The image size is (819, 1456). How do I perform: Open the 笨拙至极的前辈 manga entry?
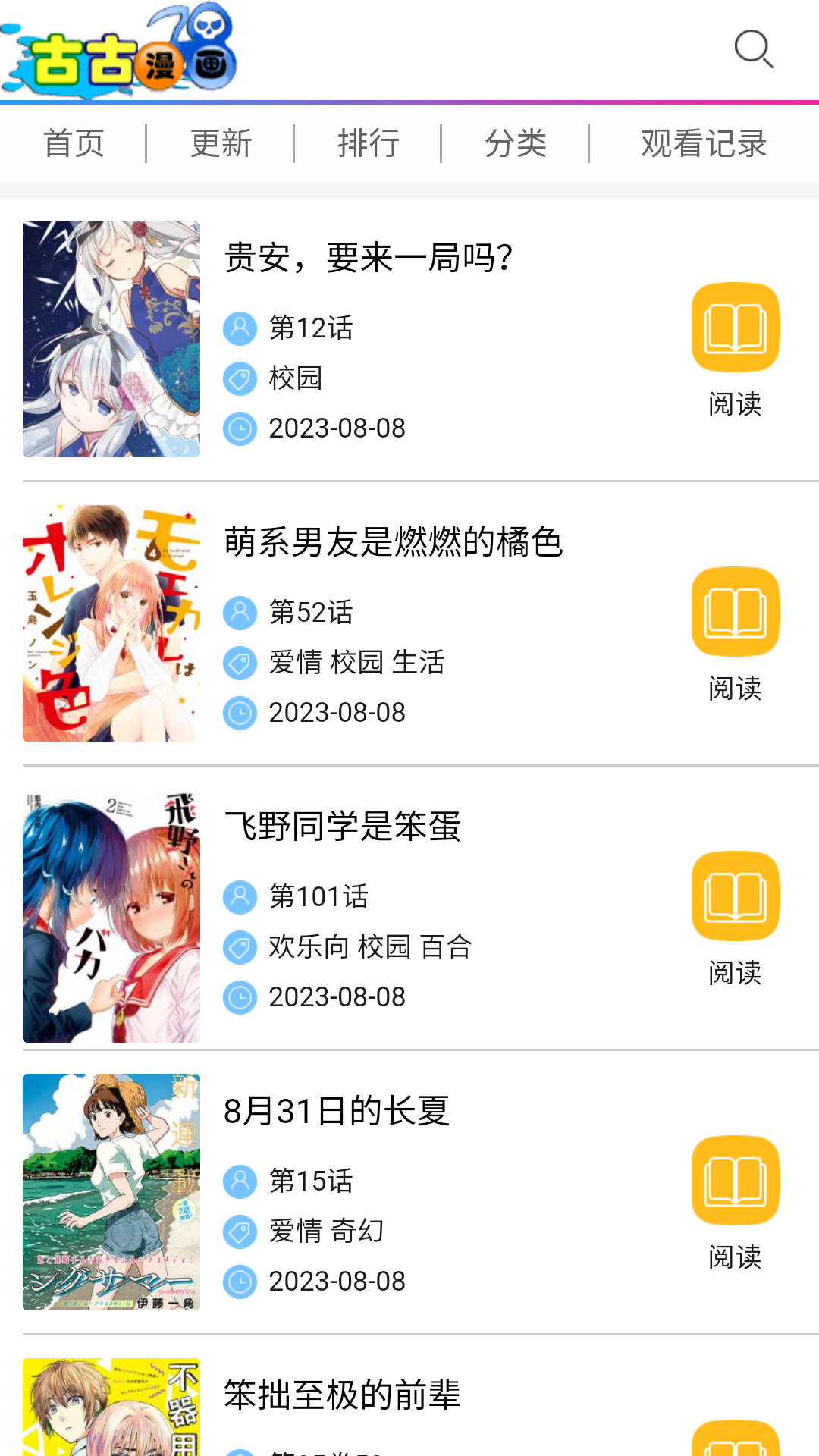[x=343, y=1395]
